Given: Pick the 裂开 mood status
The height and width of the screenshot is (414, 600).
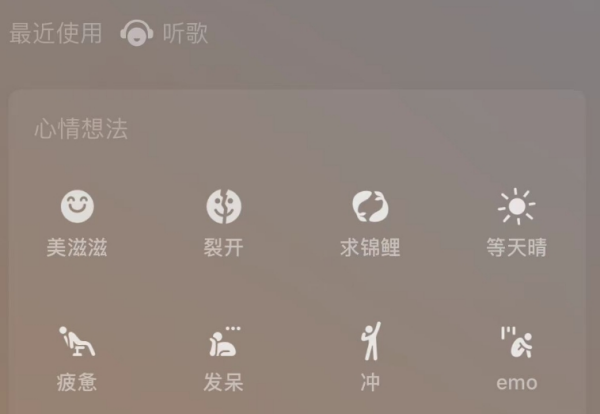Looking at the screenshot, I should click(223, 222).
